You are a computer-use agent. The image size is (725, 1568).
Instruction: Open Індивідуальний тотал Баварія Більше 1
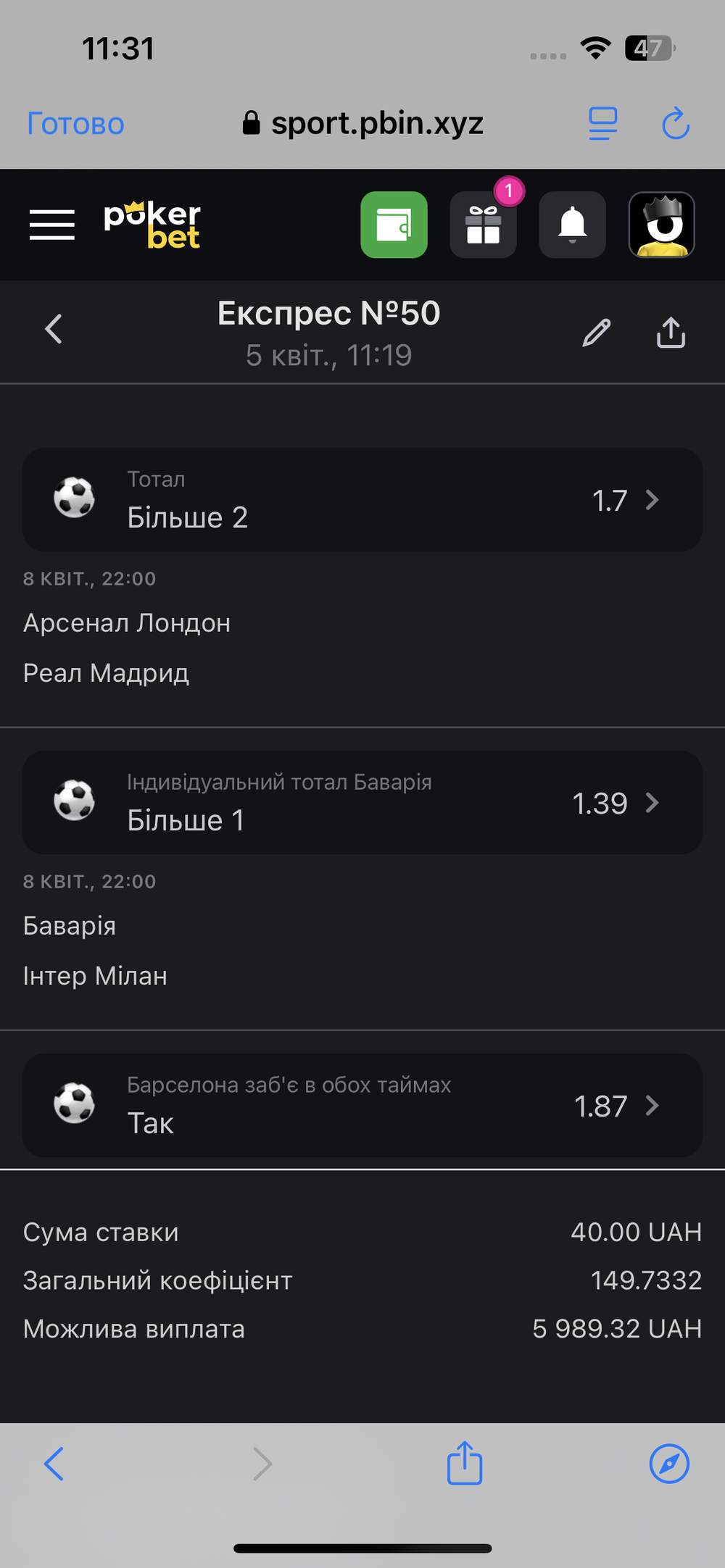(362, 802)
